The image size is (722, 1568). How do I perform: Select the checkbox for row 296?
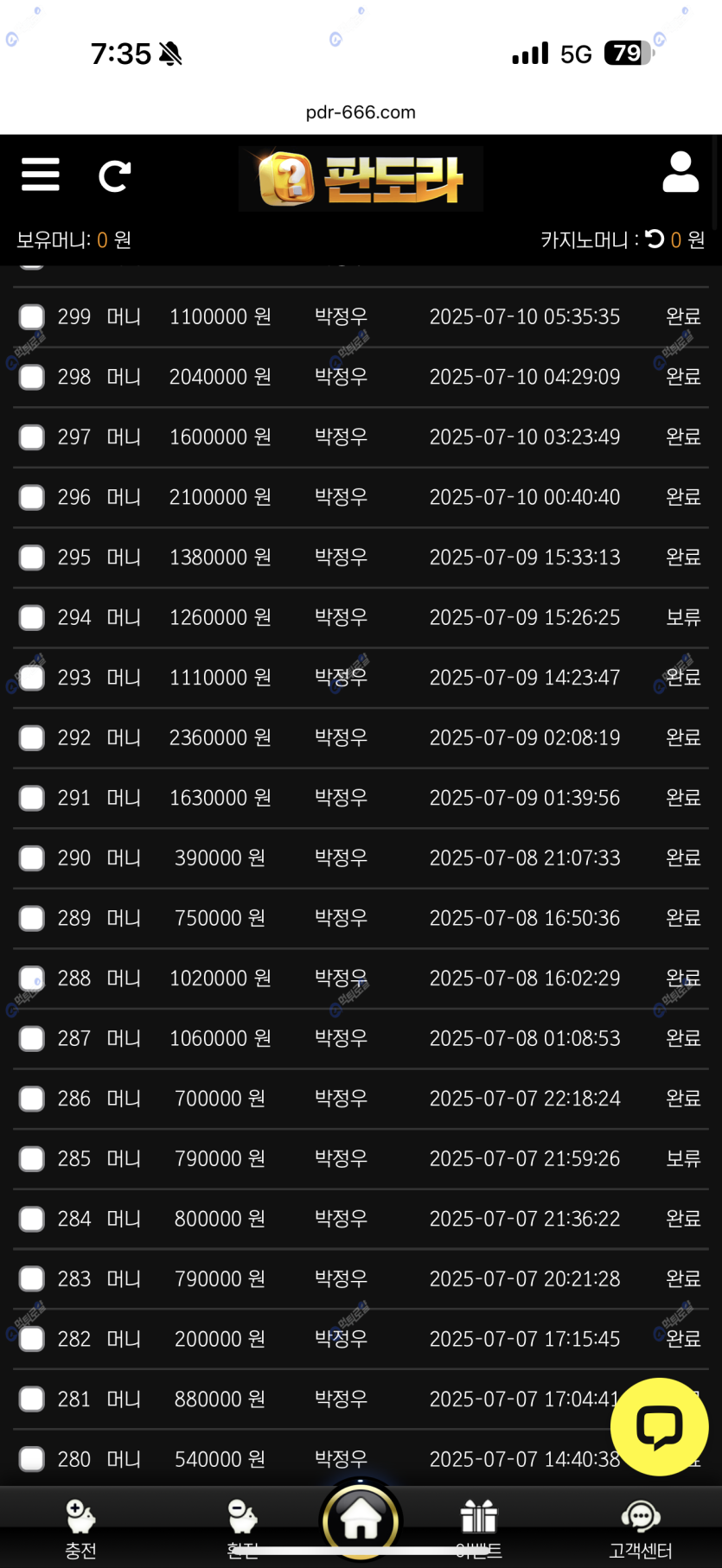click(32, 498)
